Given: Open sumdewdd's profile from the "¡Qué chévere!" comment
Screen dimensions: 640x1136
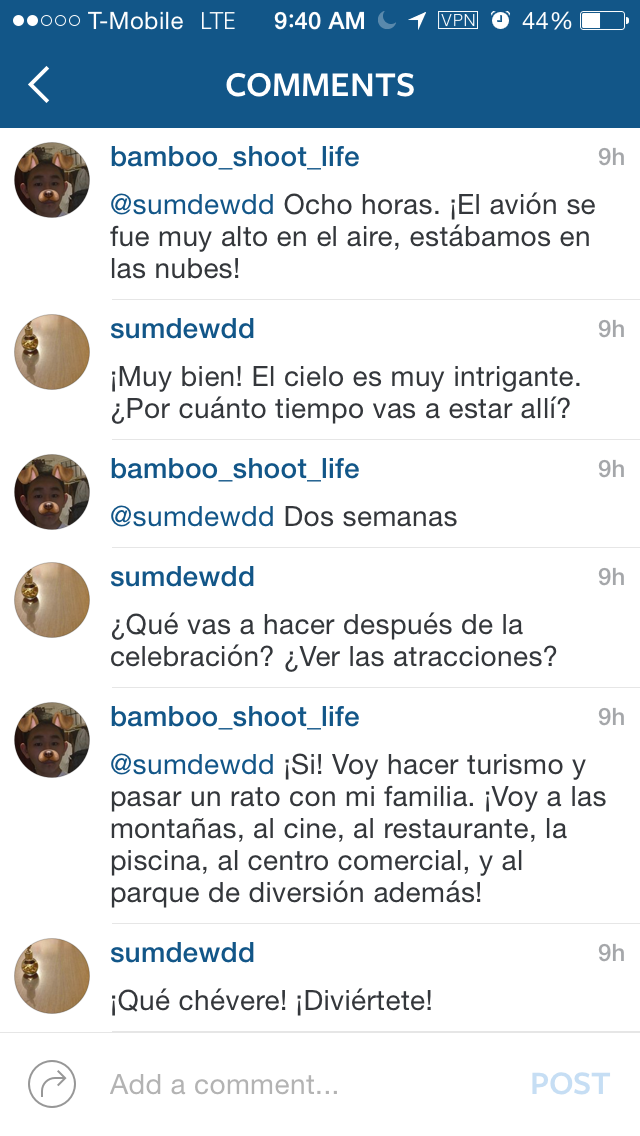Looking at the screenshot, I should coord(182,953).
